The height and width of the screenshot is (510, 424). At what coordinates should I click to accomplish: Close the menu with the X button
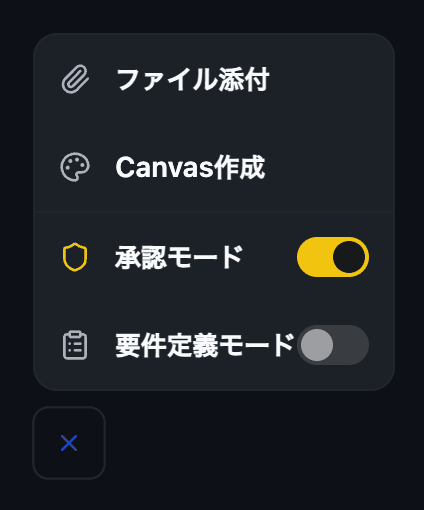[69, 443]
